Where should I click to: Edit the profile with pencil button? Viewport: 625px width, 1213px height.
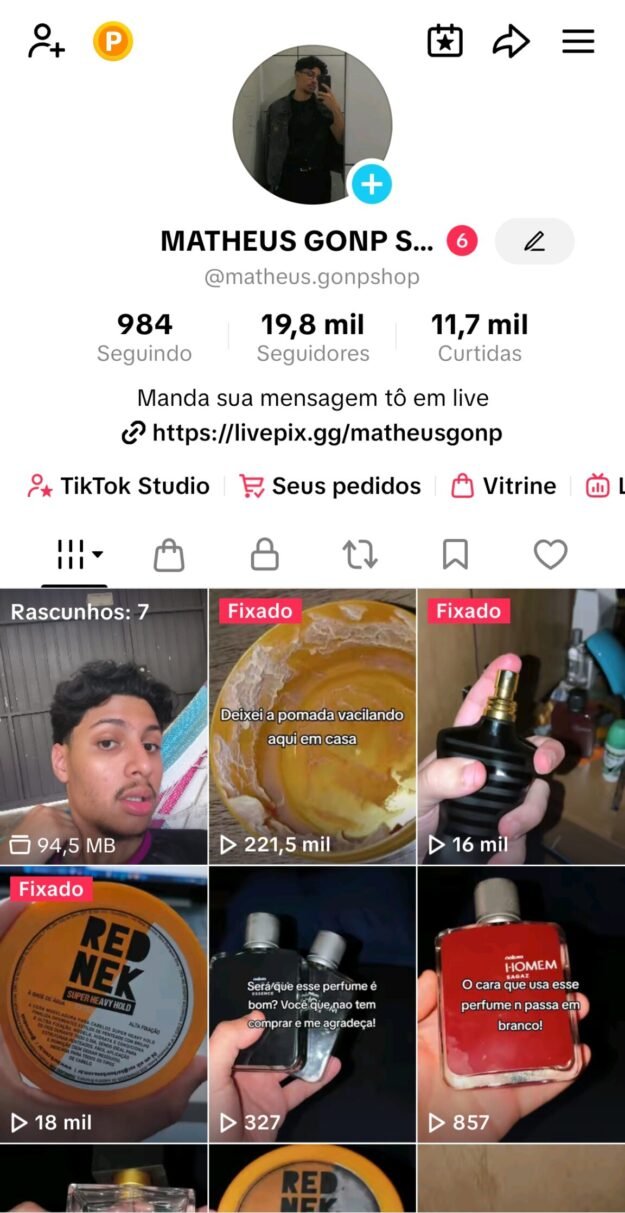click(x=535, y=241)
